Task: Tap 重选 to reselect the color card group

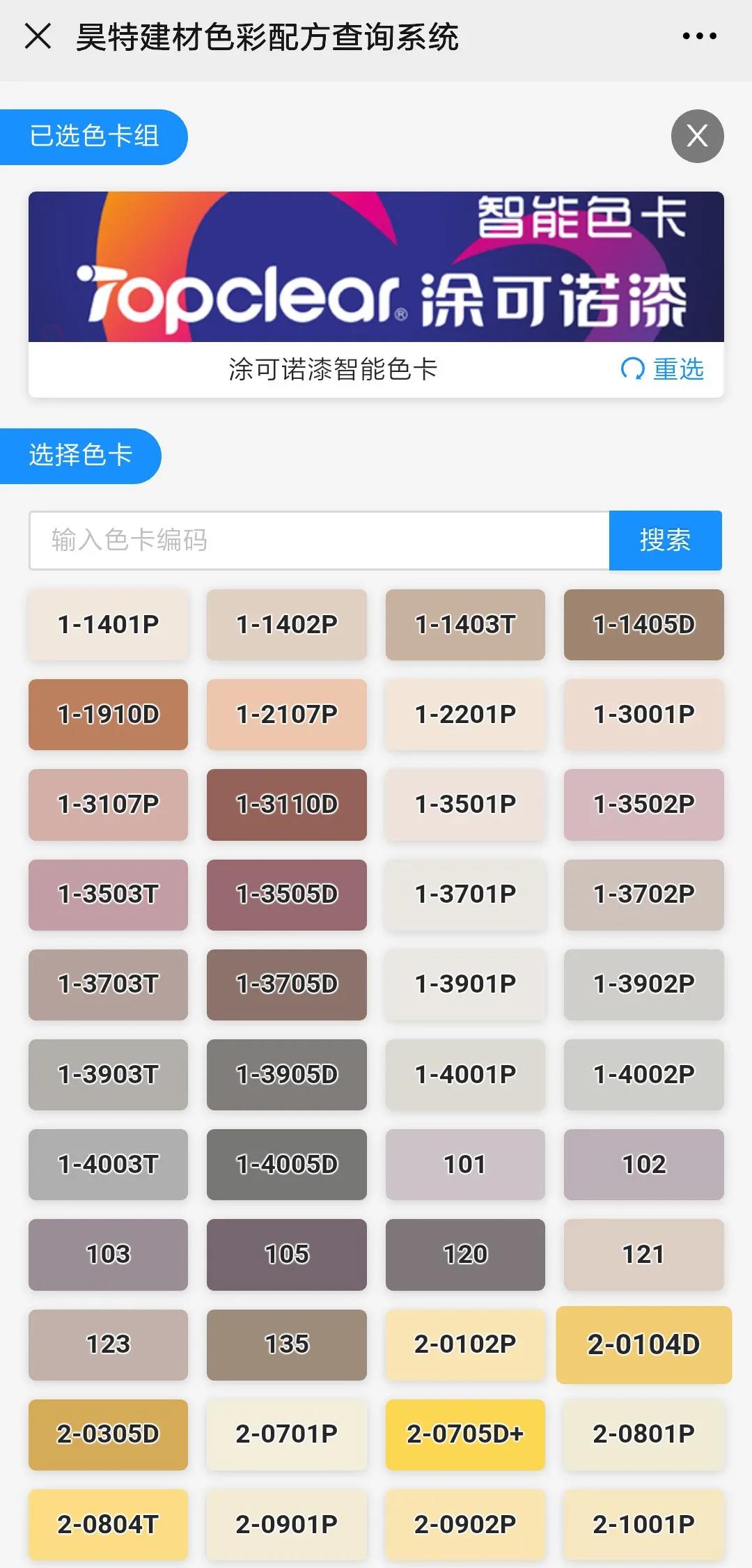Action: coord(663,368)
